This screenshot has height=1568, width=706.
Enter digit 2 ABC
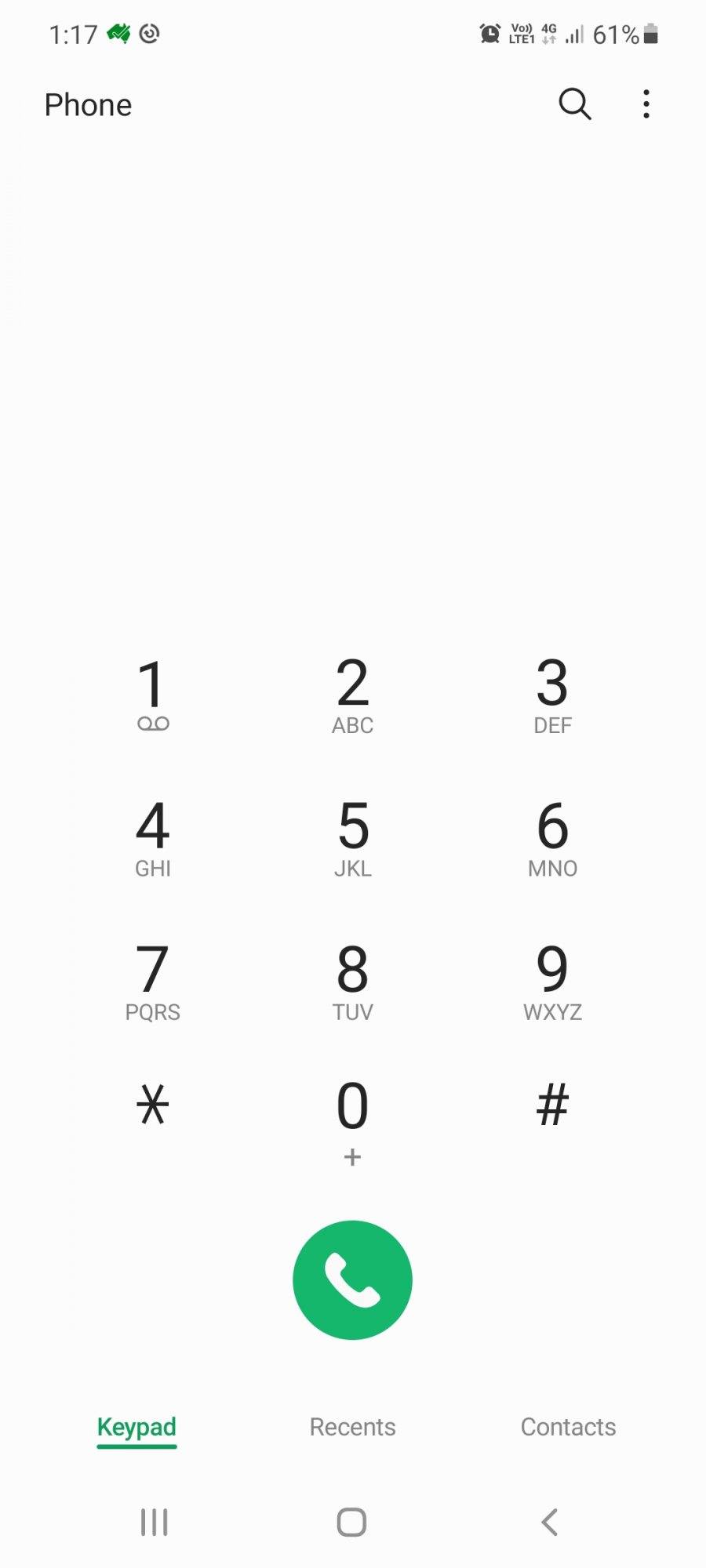352,695
